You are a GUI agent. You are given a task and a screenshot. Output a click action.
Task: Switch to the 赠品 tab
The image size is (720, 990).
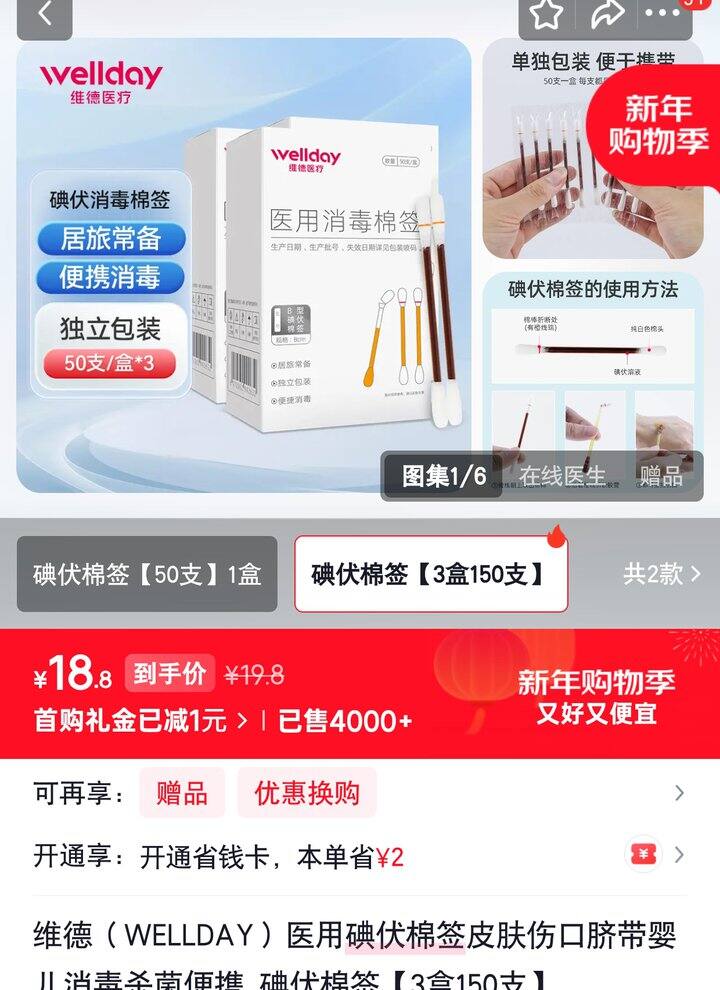click(661, 476)
